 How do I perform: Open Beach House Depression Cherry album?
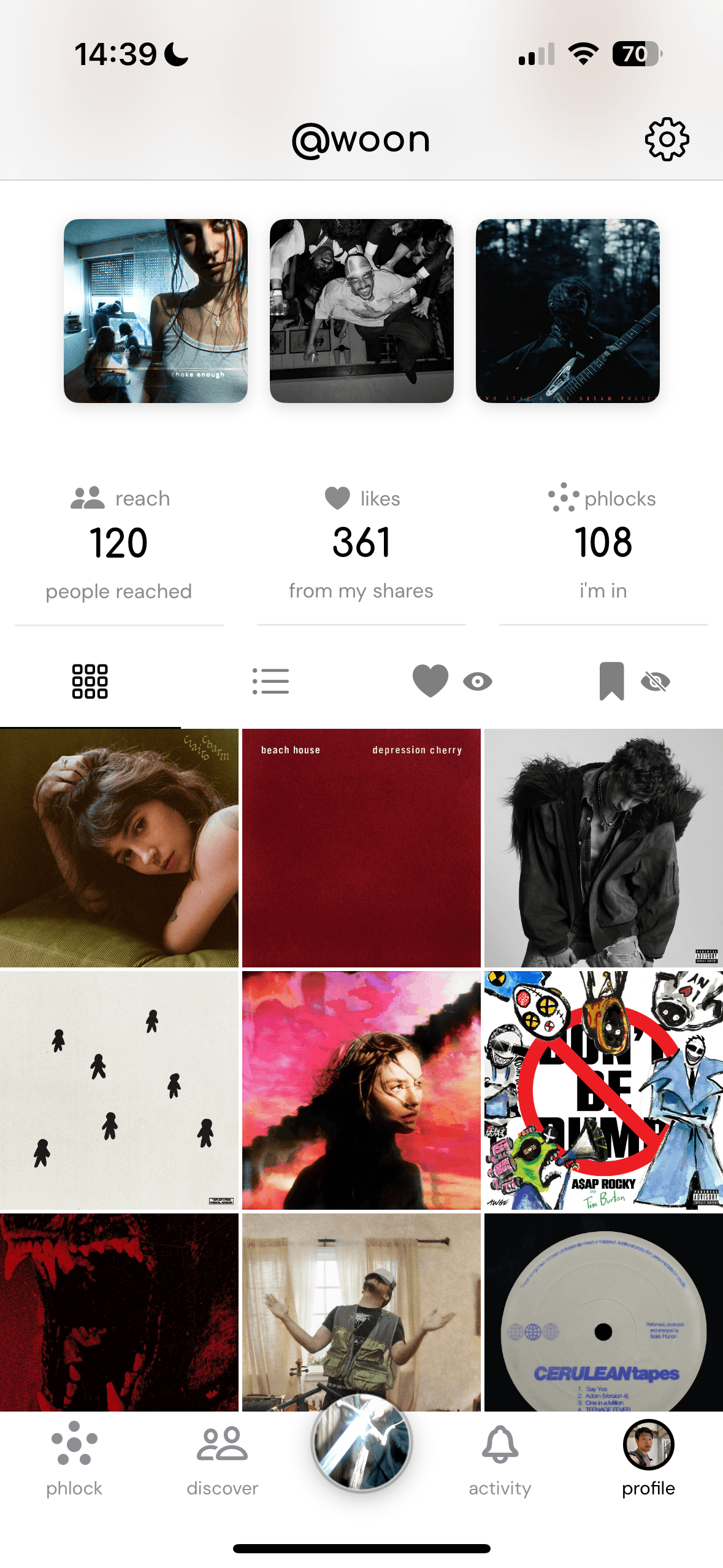click(x=361, y=848)
